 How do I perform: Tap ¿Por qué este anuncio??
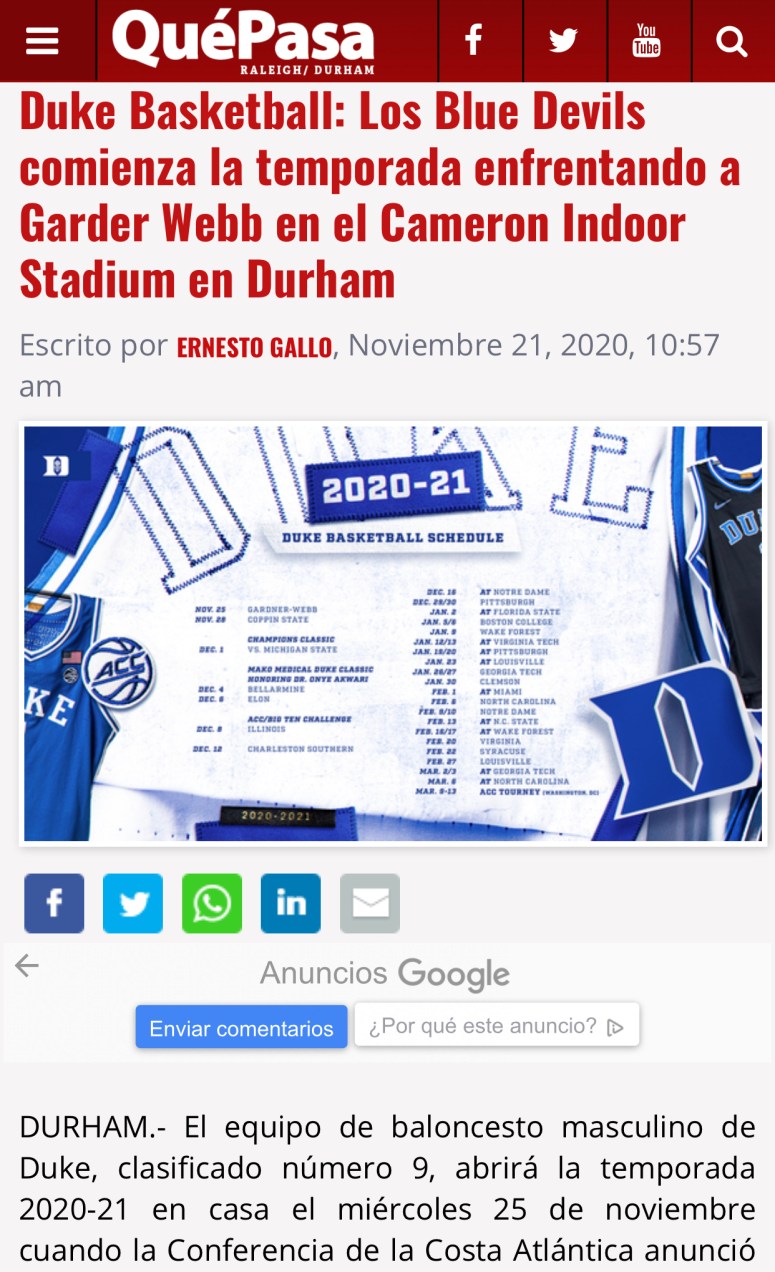tap(496, 1025)
